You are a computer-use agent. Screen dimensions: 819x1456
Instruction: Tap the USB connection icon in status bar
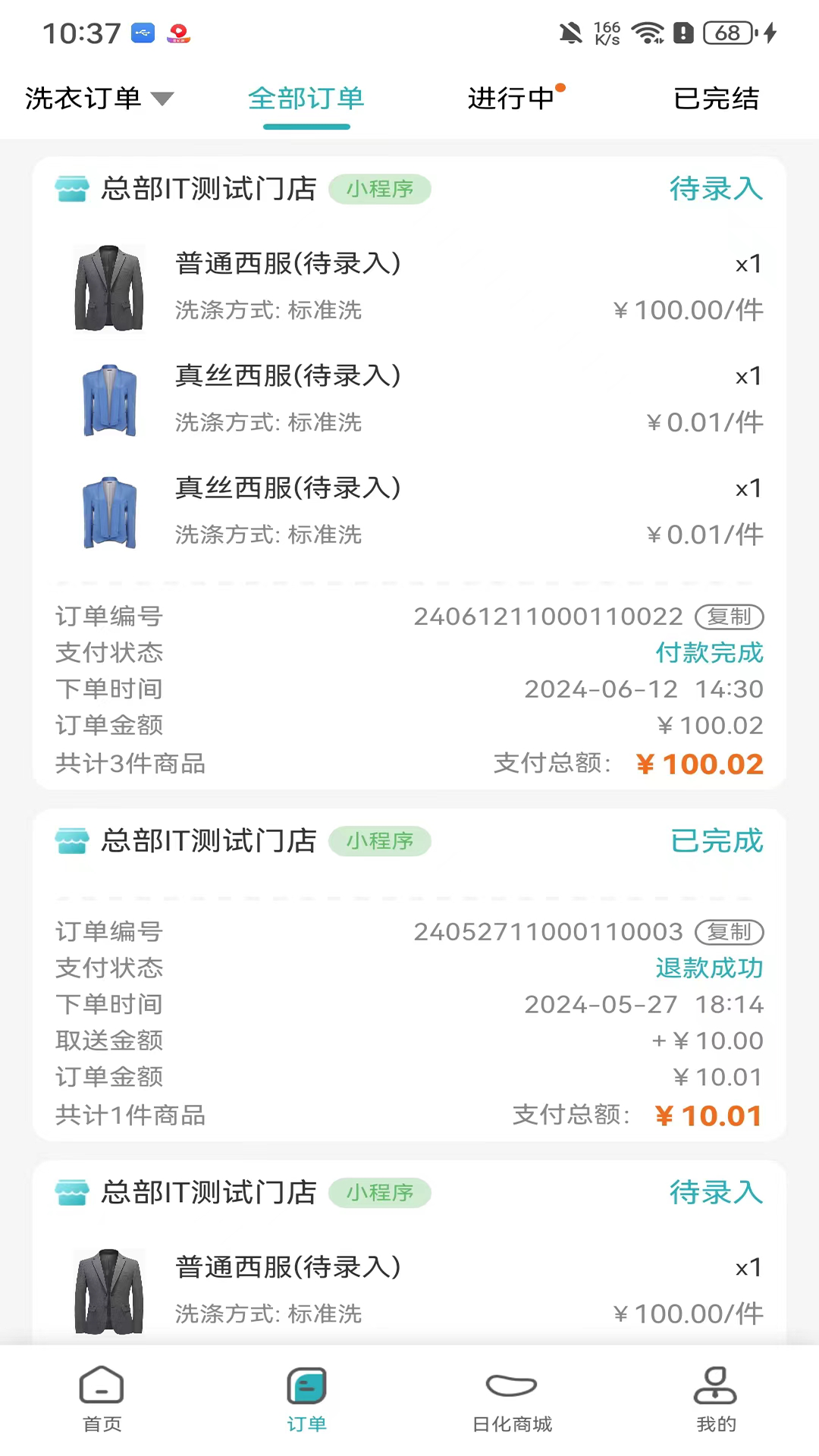143,33
